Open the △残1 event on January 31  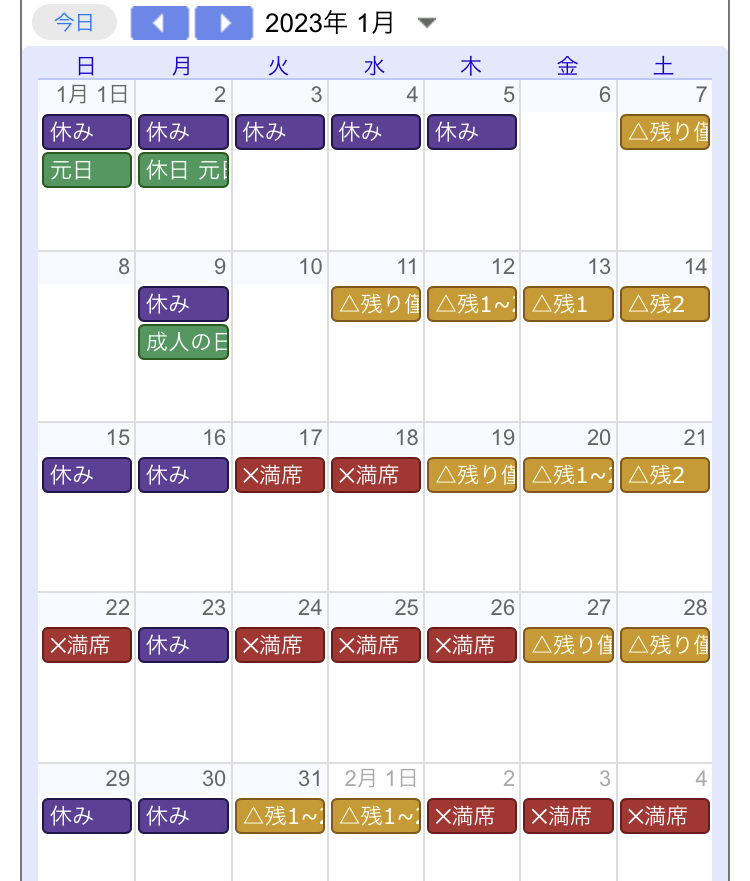(x=280, y=816)
